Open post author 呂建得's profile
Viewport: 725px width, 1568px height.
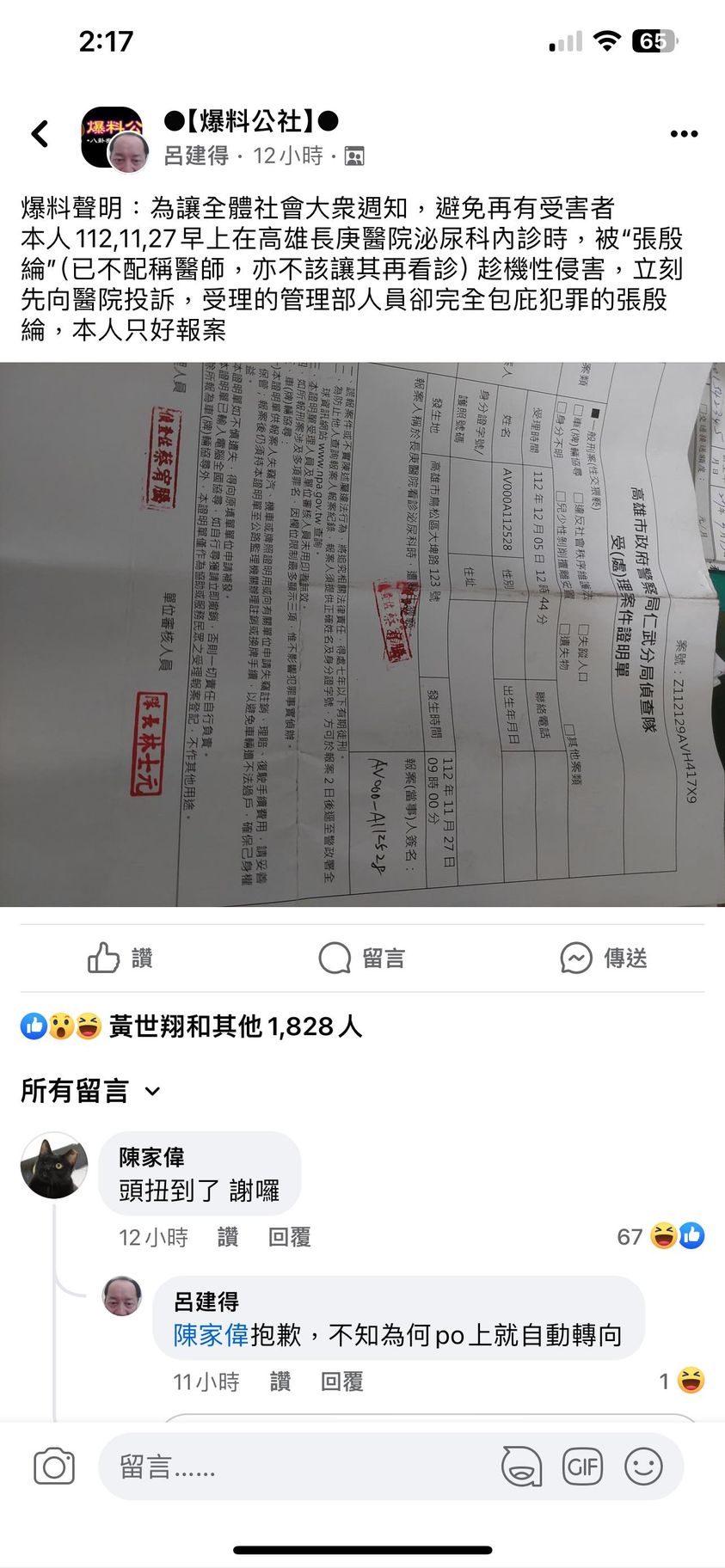[196, 156]
